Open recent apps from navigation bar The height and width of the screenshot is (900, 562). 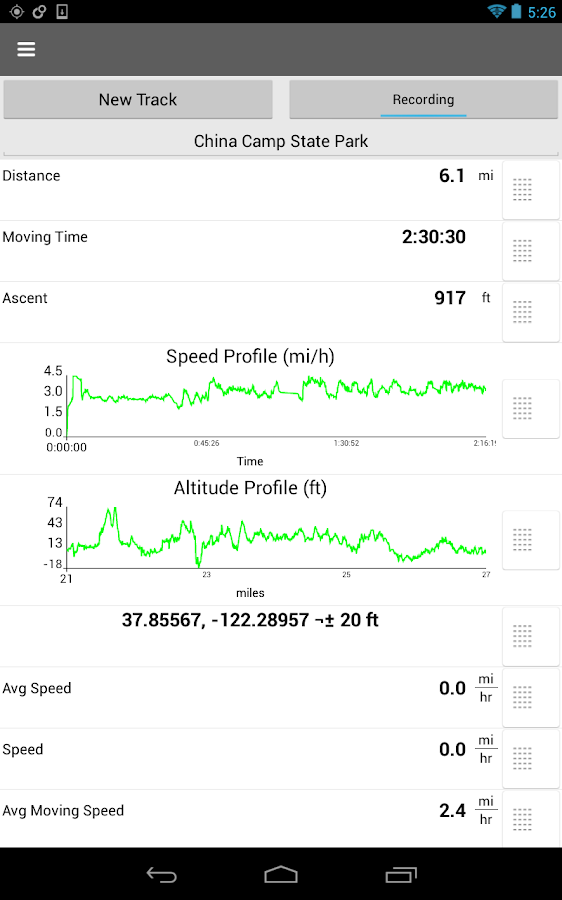[401, 874]
